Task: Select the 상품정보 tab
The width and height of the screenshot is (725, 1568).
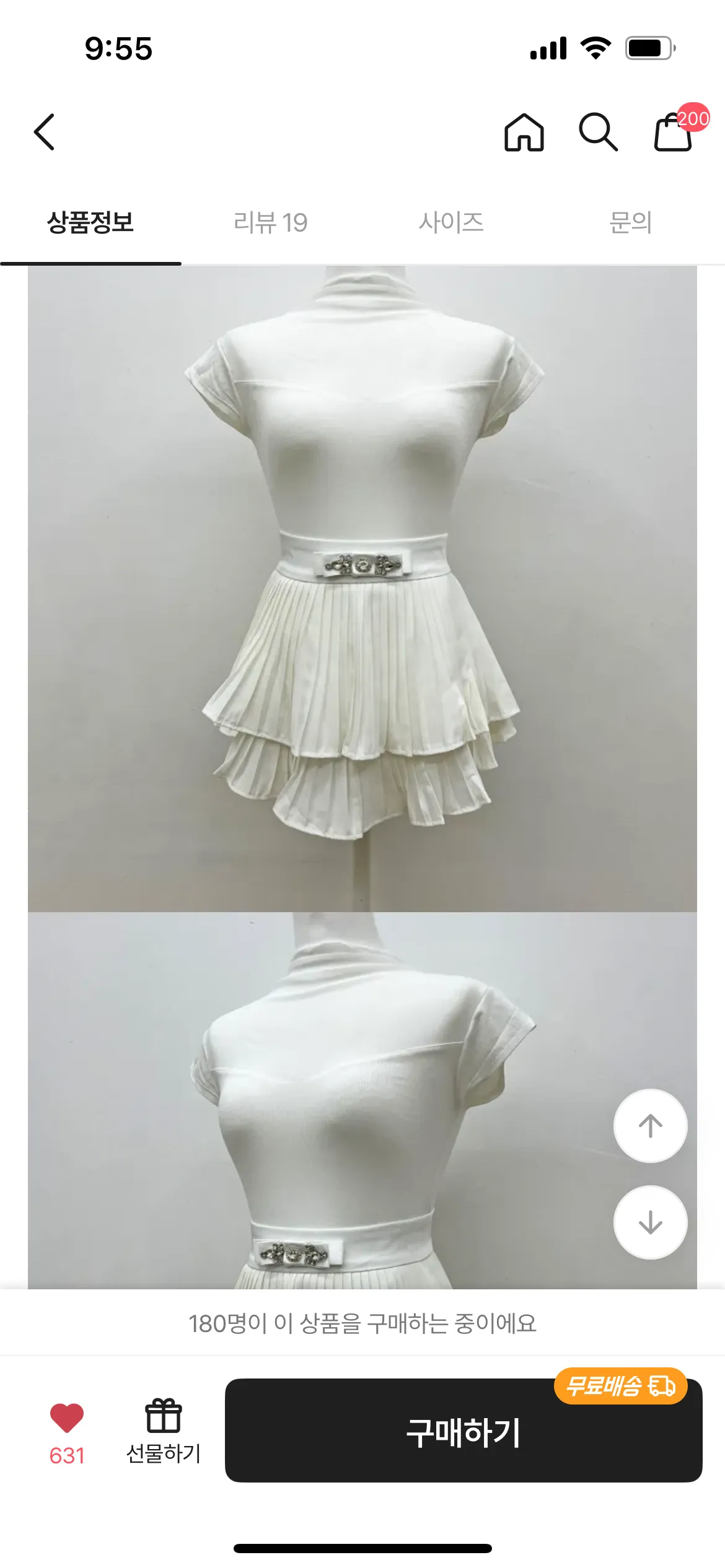Action: (x=90, y=222)
